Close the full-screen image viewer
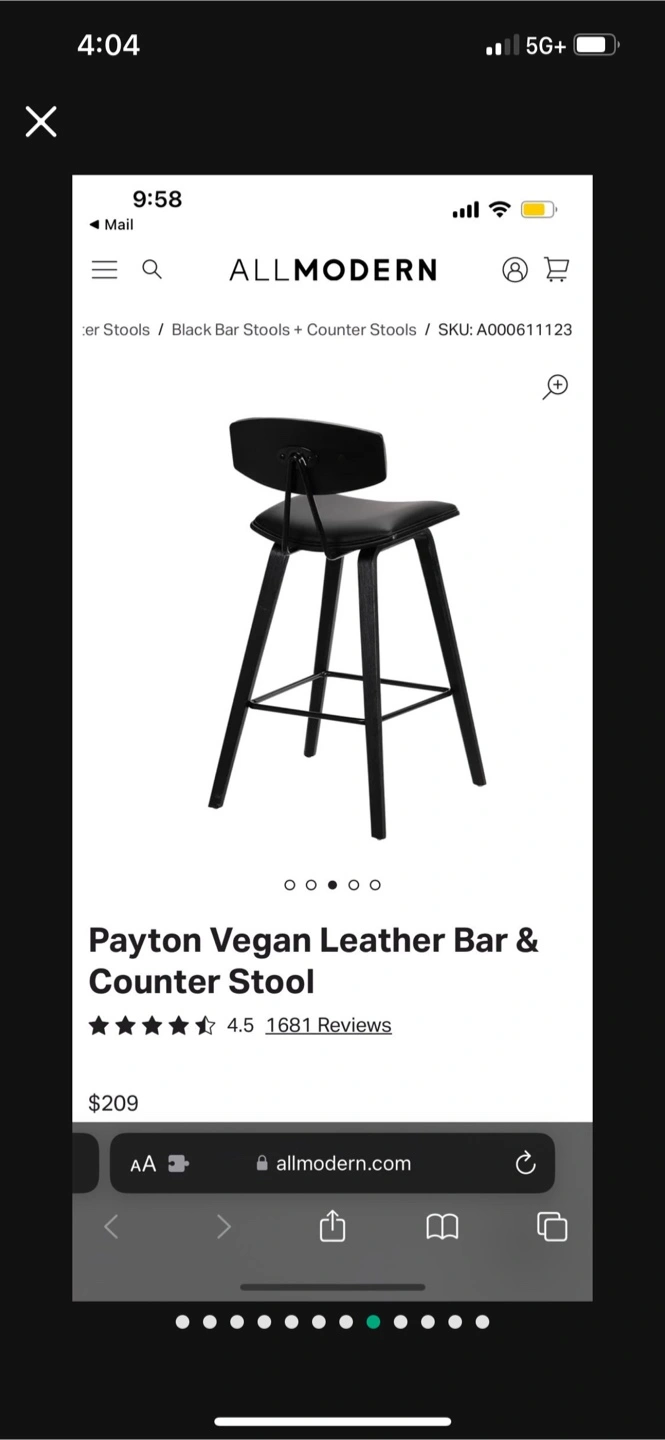The image size is (665, 1440). (x=41, y=122)
